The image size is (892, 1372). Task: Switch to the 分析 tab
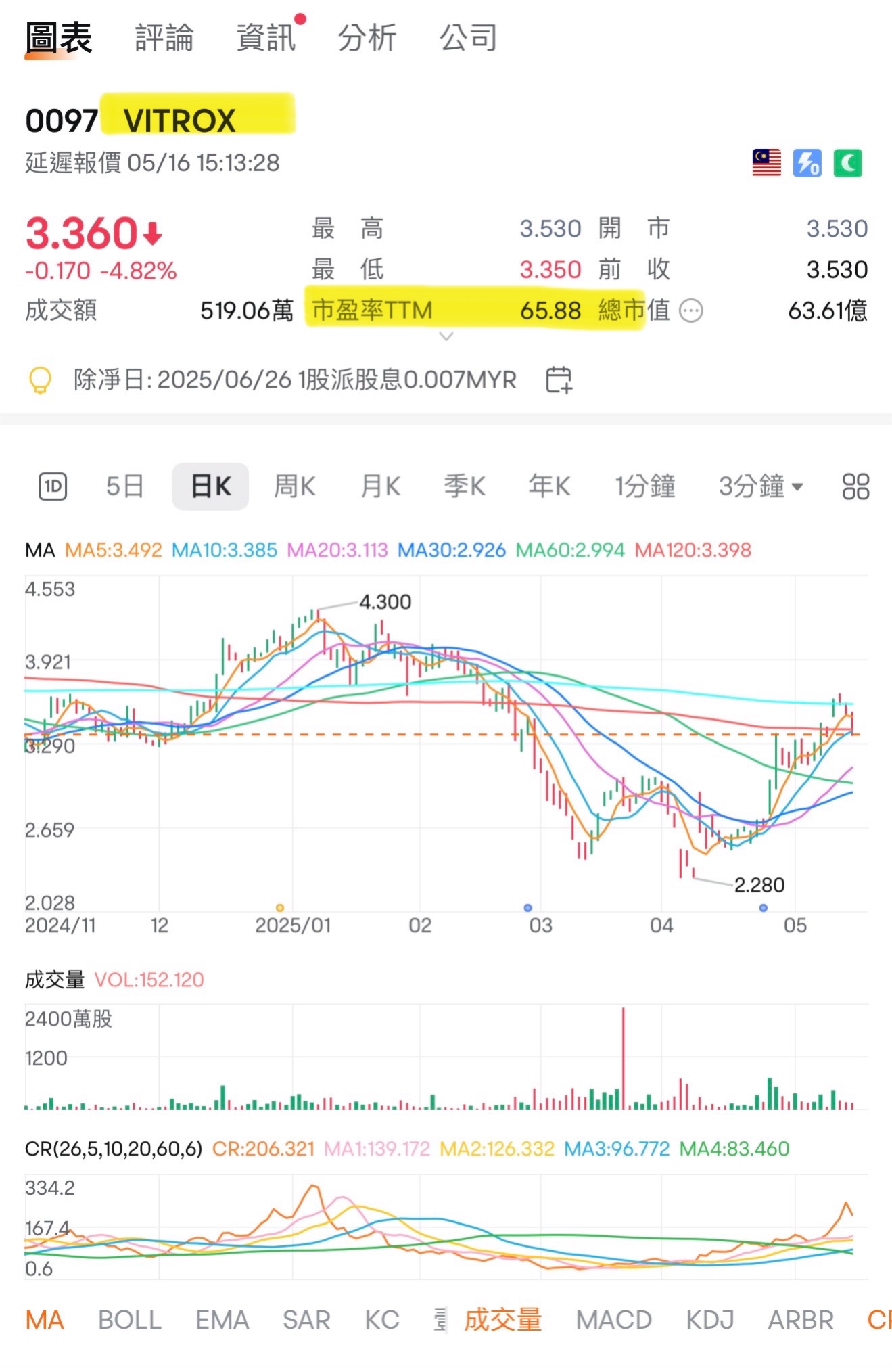367,38
